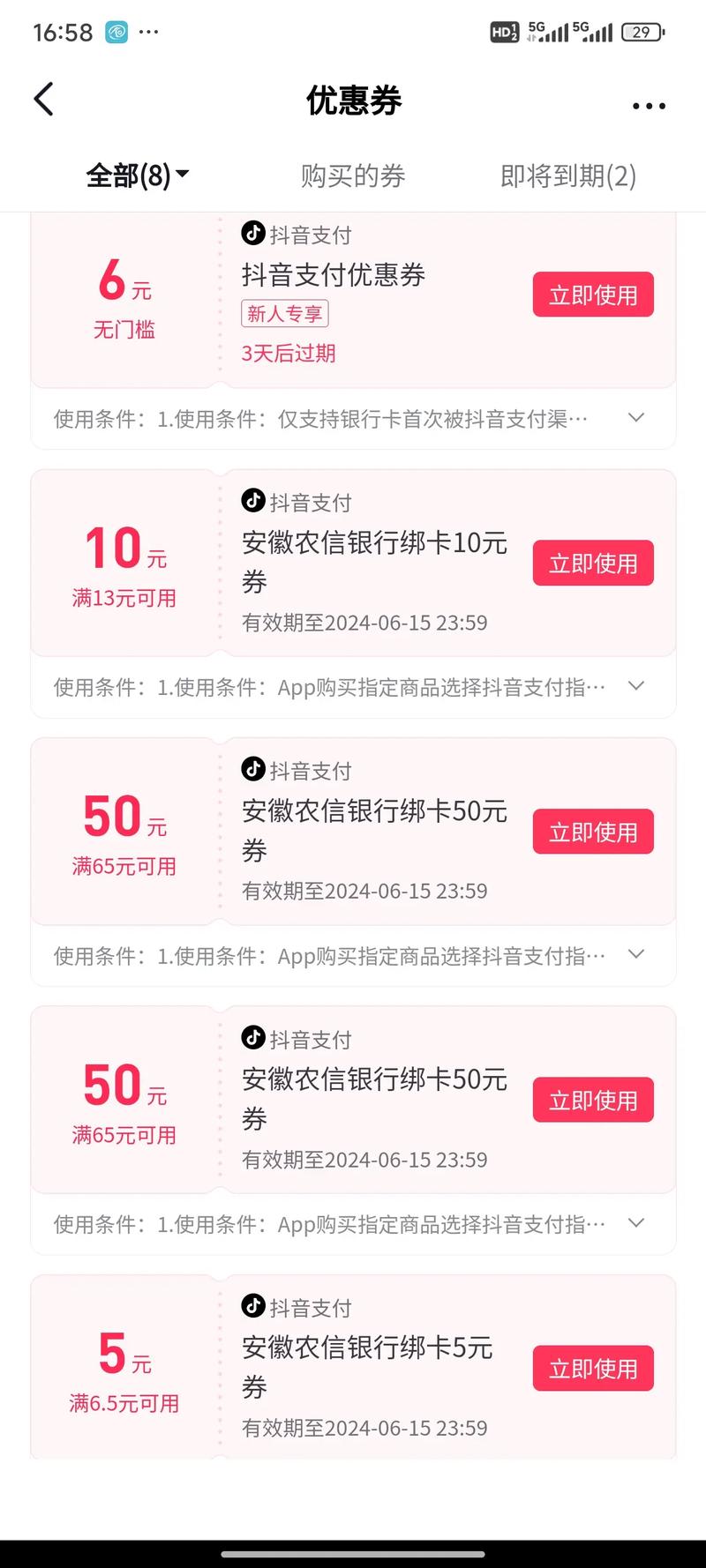Tap 立即使用 on the 5元 coupon
The width and height of the screenshot is (706, 1568).
click(592, 1368)
